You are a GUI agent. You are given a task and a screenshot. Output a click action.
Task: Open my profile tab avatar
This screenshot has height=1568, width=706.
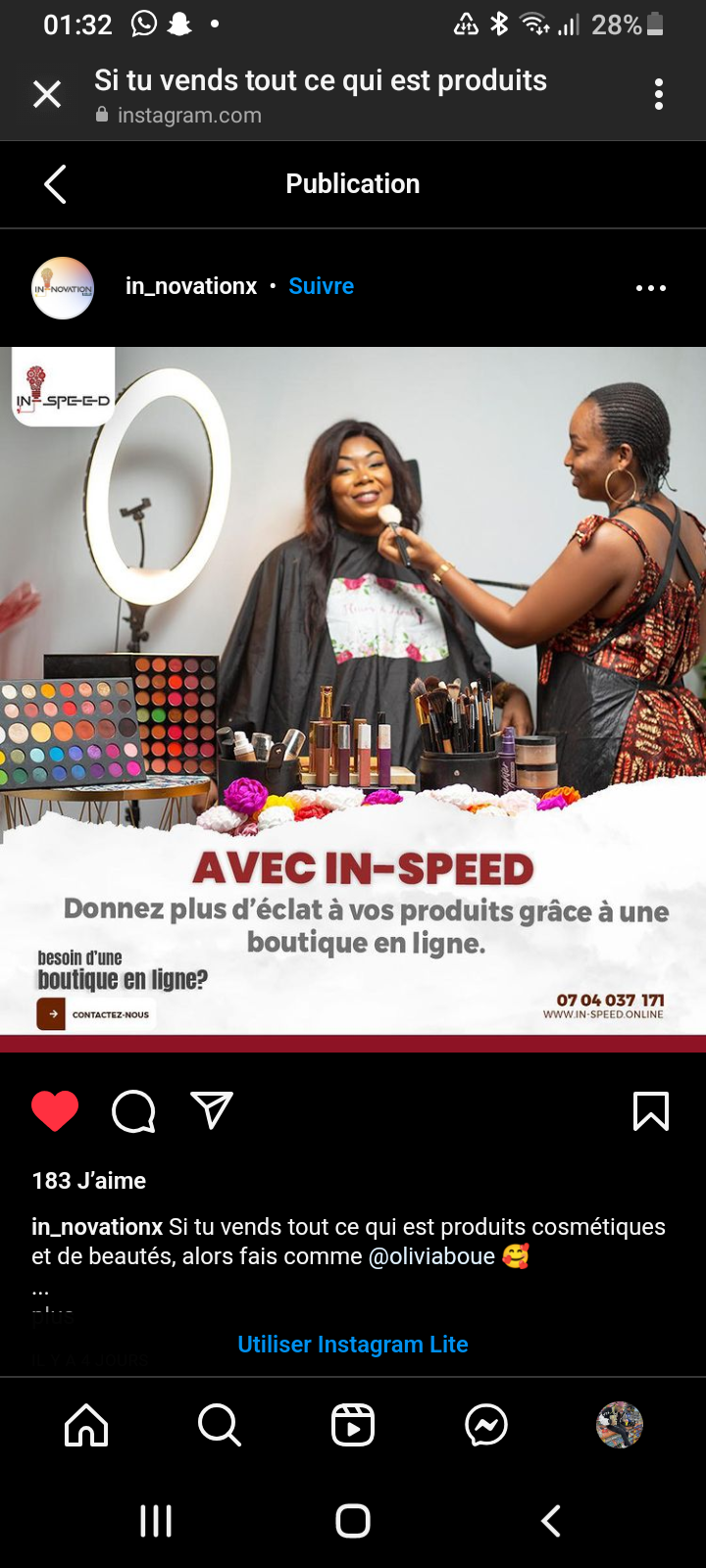(x=620, y=1425)
